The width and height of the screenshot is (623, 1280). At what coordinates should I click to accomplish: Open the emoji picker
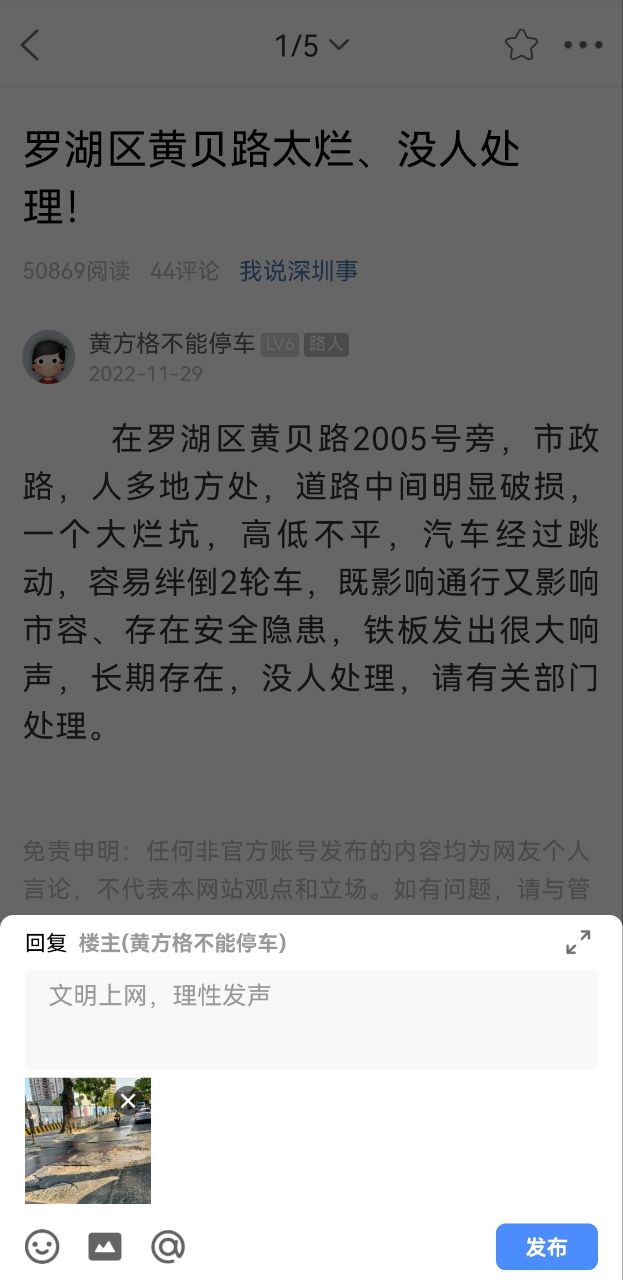tap(42, 1246)
